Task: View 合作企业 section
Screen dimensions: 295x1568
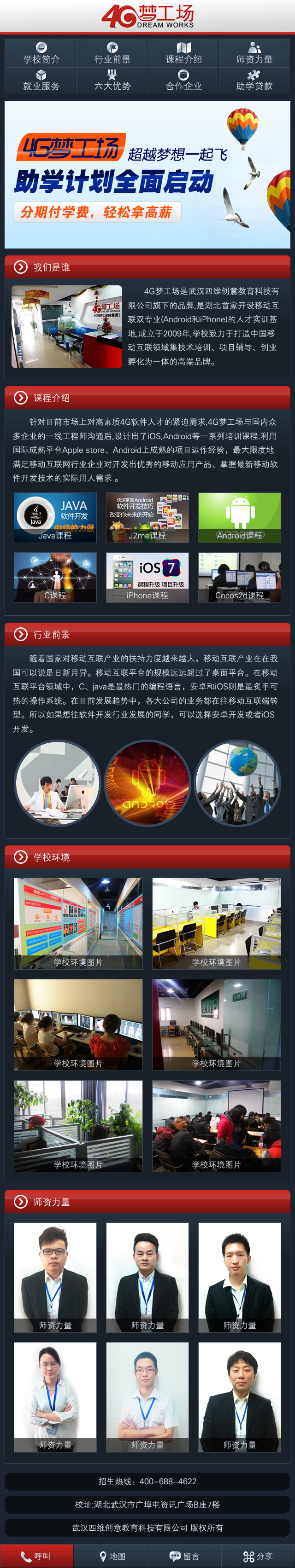Action: tap(183, 80)
